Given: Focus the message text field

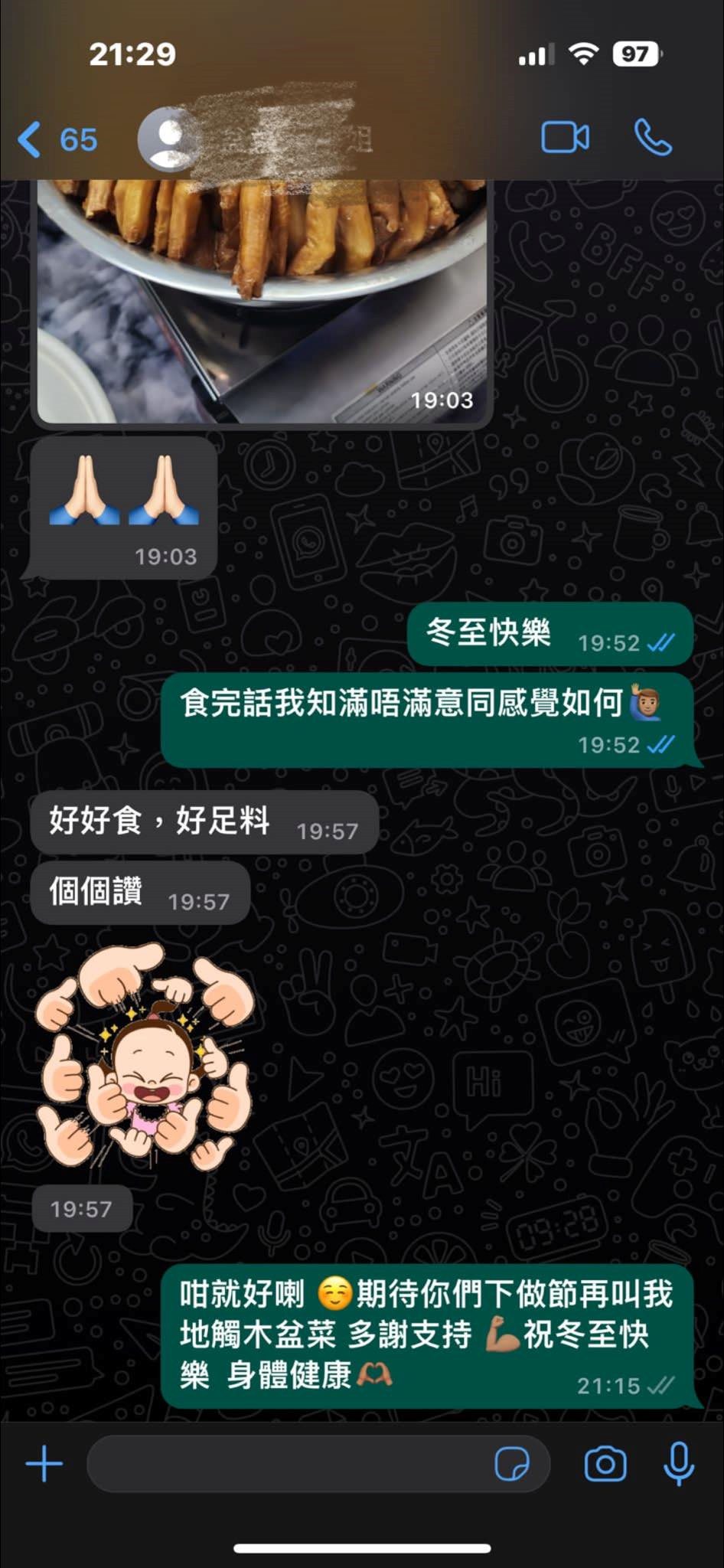Looking at the screenshot, I should (x=291, y=1465).
